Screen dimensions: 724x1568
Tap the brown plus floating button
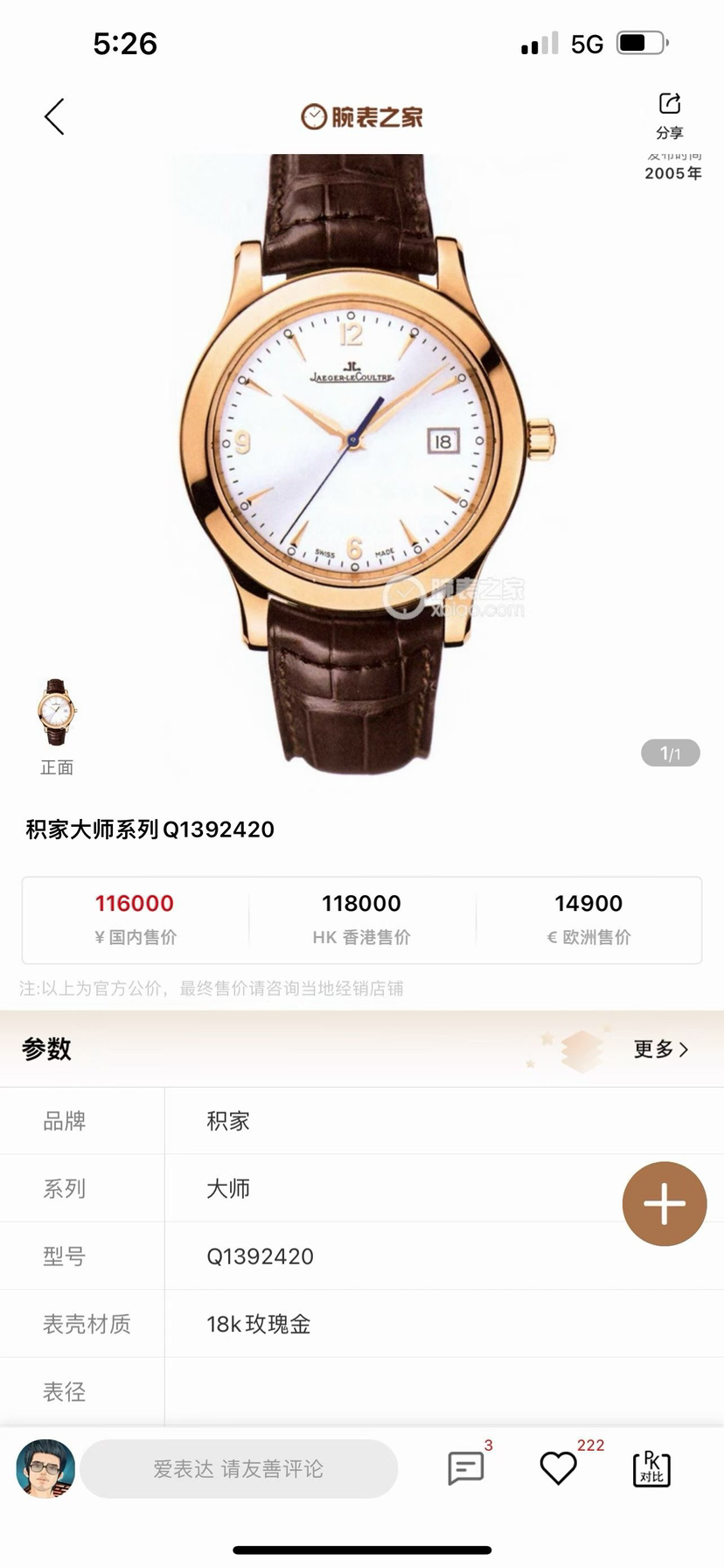(x=665, y=1204)
